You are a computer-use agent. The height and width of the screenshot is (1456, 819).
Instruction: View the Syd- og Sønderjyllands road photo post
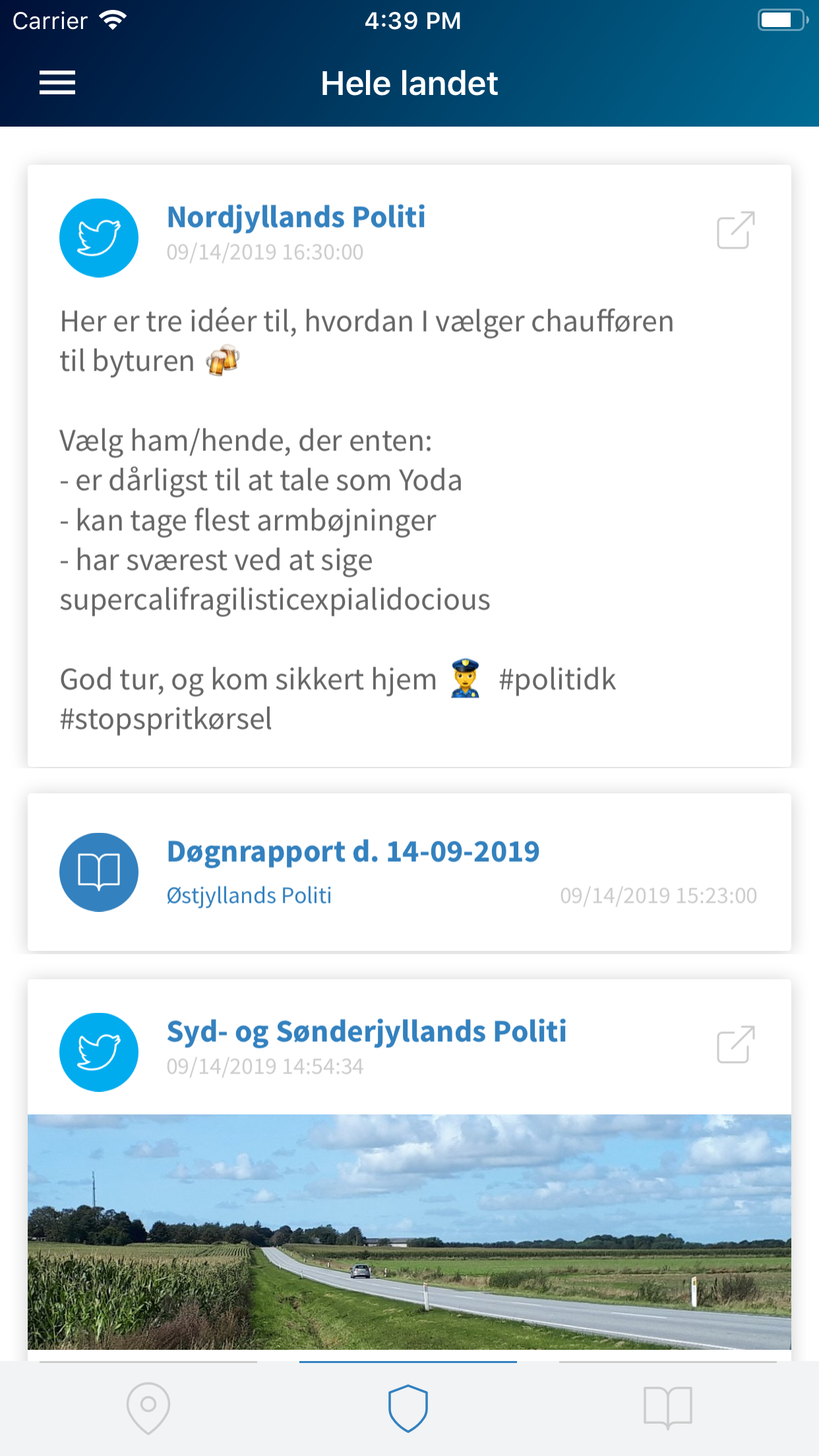click(409, 1232)
